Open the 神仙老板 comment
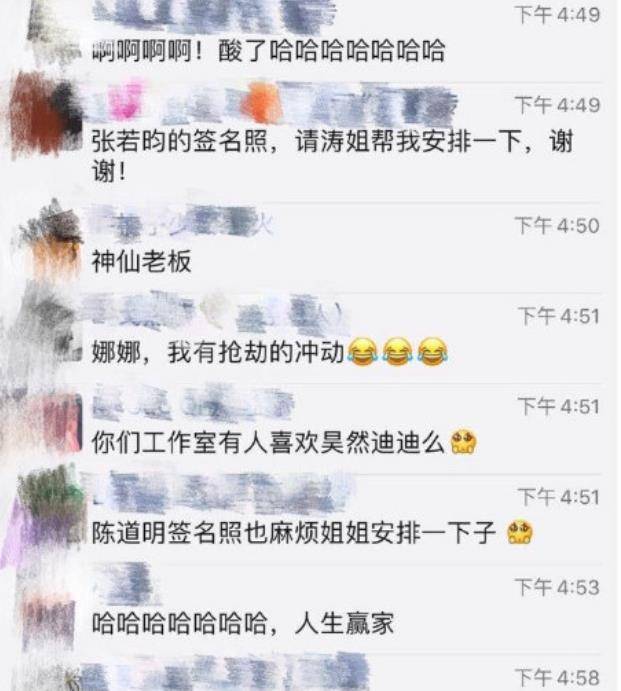621x691 pixels. pos(142,263)
